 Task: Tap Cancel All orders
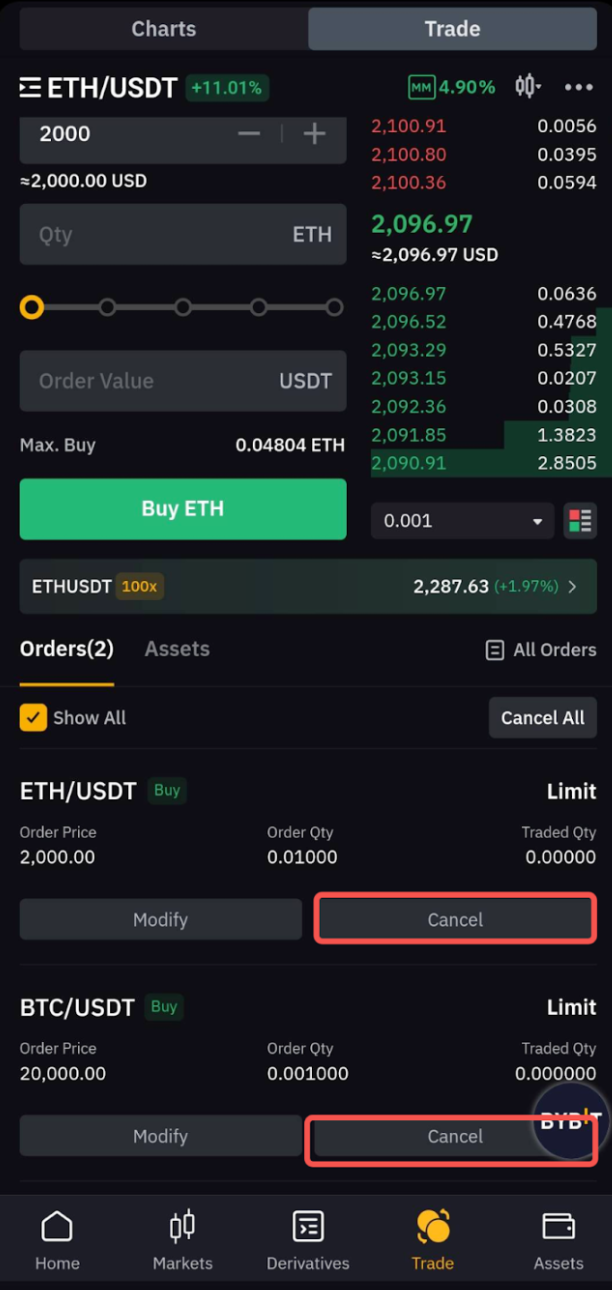542,718
